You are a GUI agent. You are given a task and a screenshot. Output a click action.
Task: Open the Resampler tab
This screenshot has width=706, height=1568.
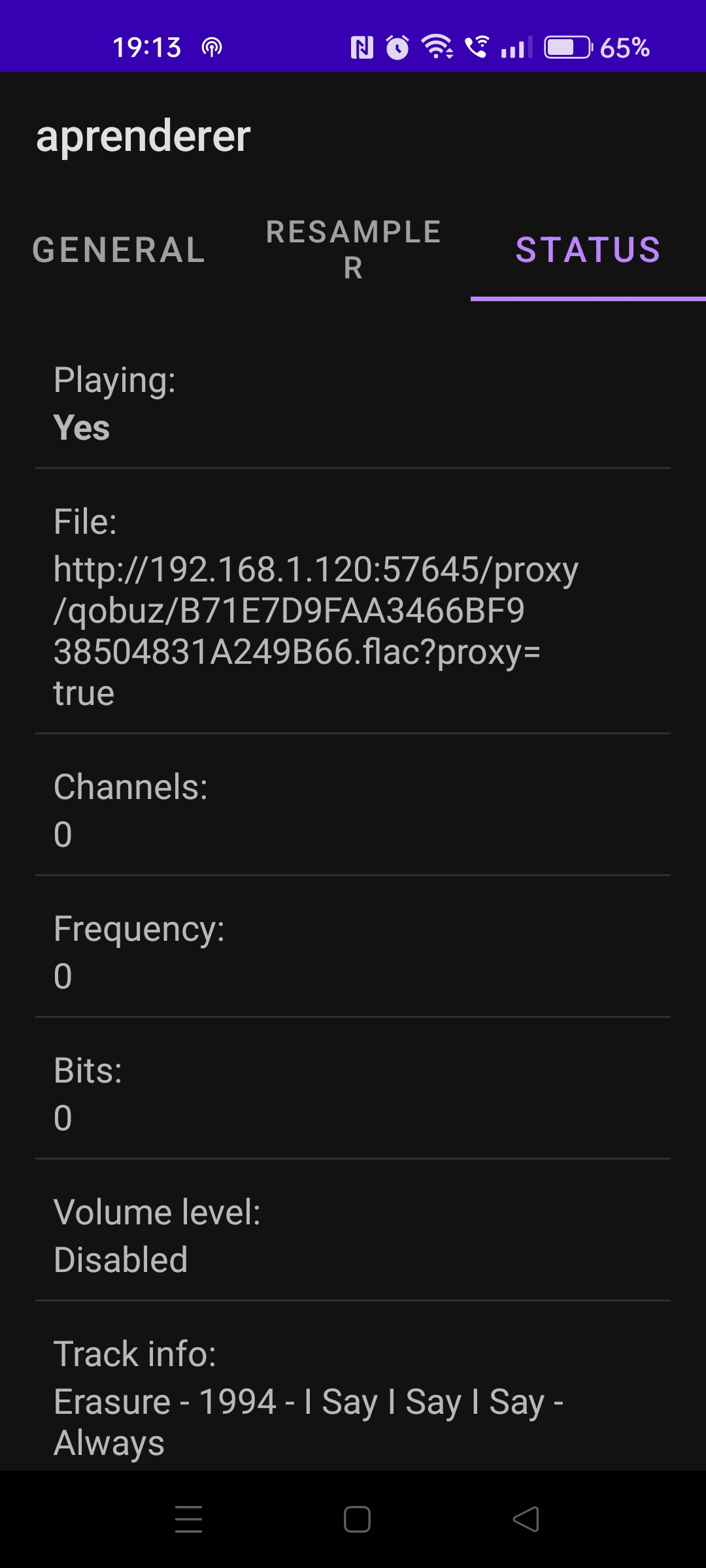click(353, 250)
